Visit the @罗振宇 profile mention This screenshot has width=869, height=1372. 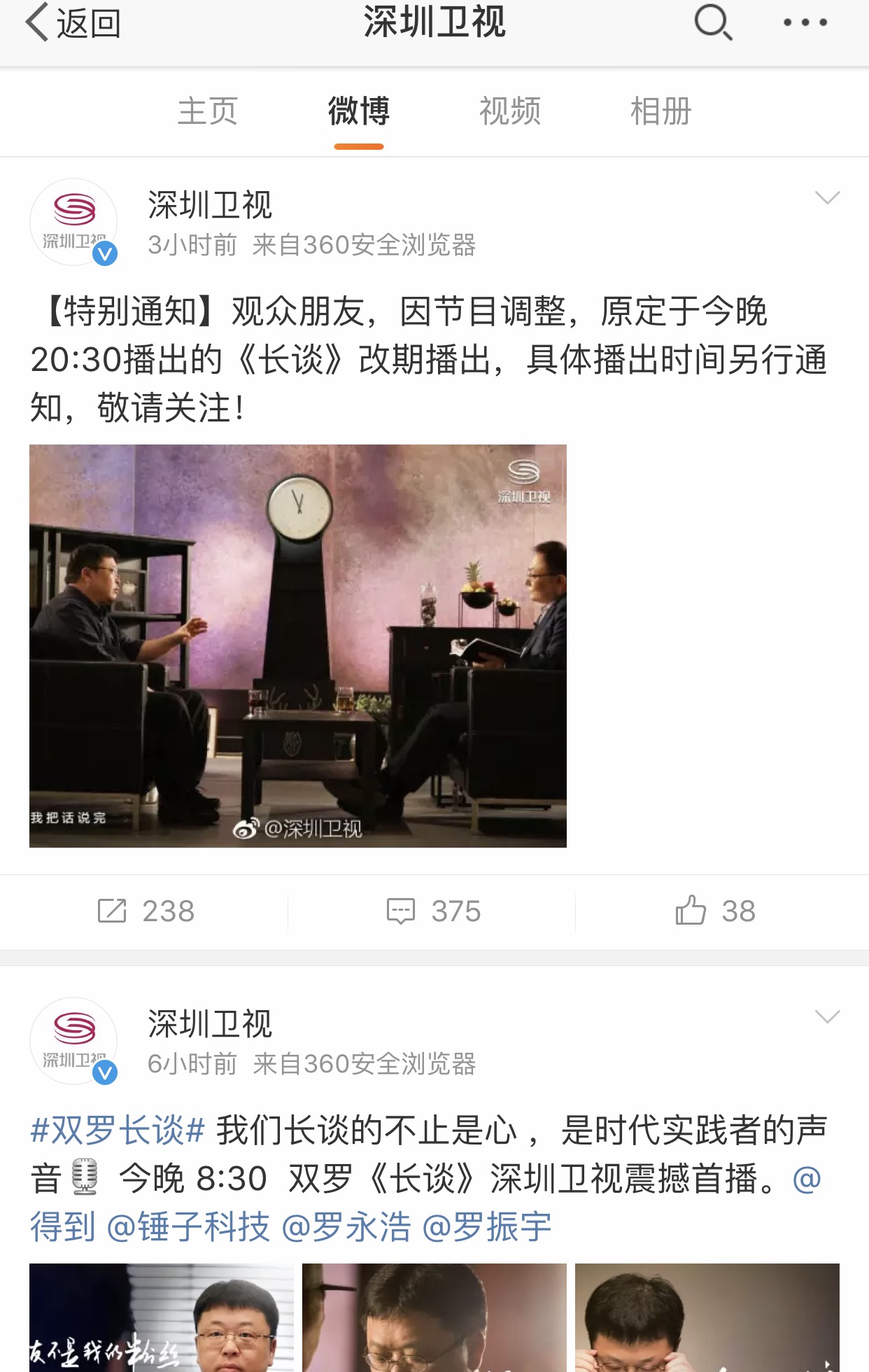point(487,1227)
